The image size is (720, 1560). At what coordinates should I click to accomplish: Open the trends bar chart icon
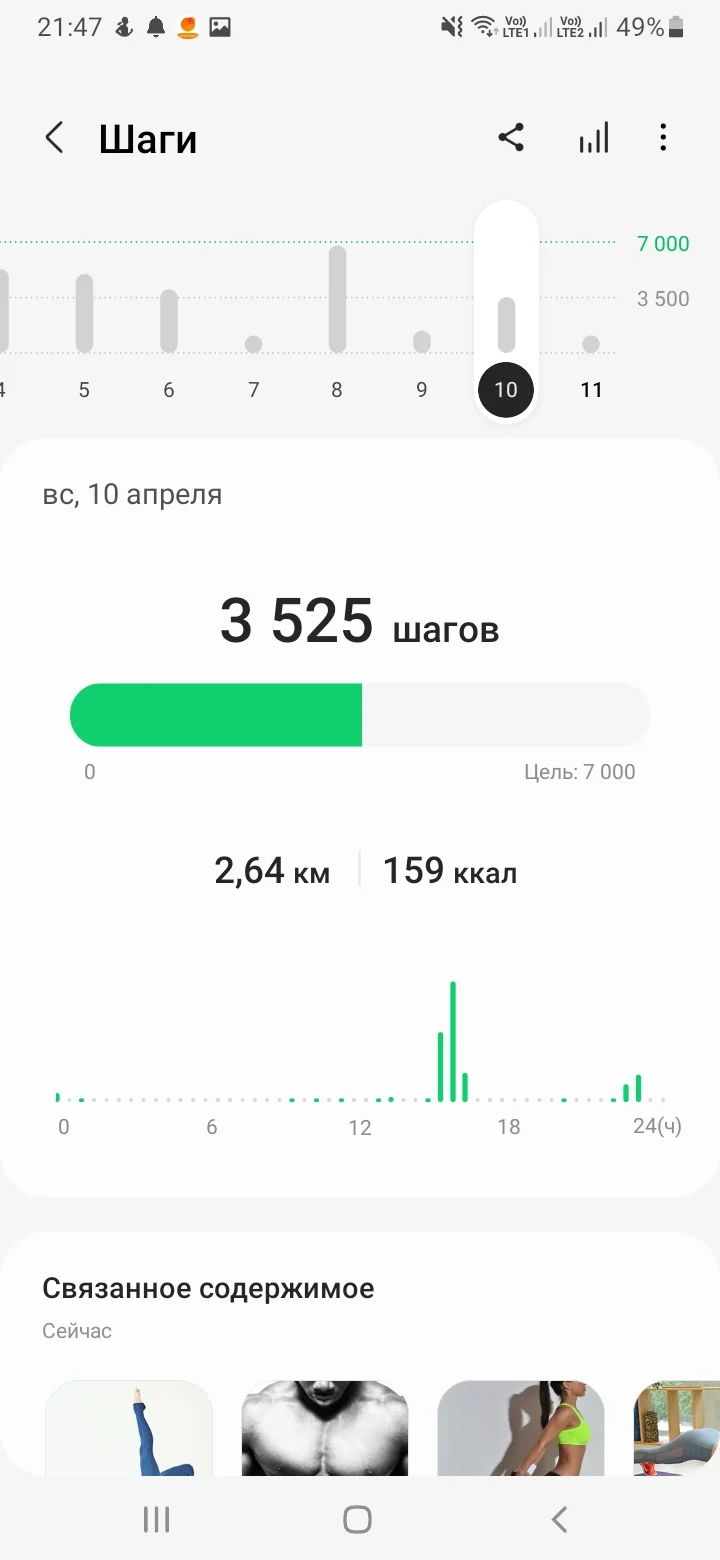(x=593, y=138)
